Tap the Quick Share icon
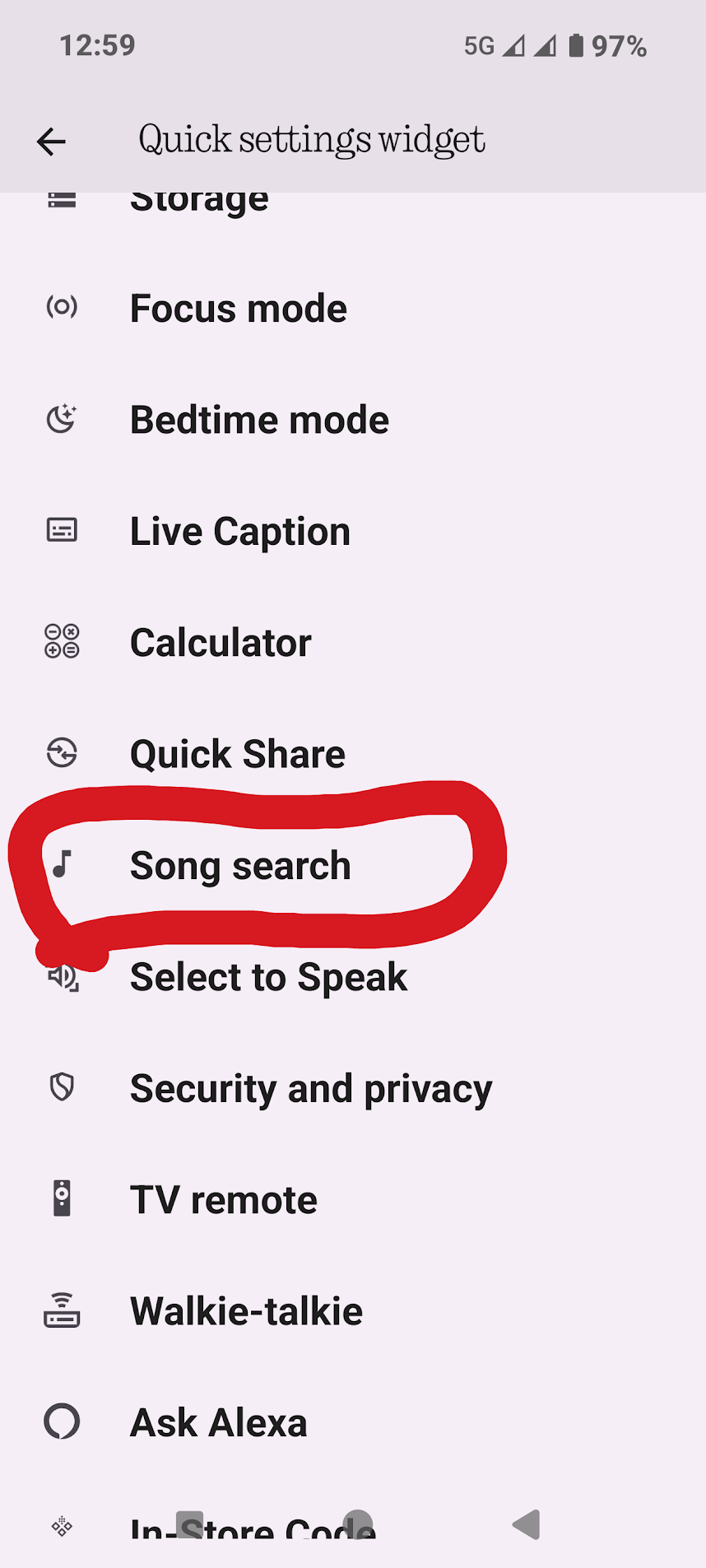The width and height of the screenshot is (706, 1568). (x=62, y=752)
